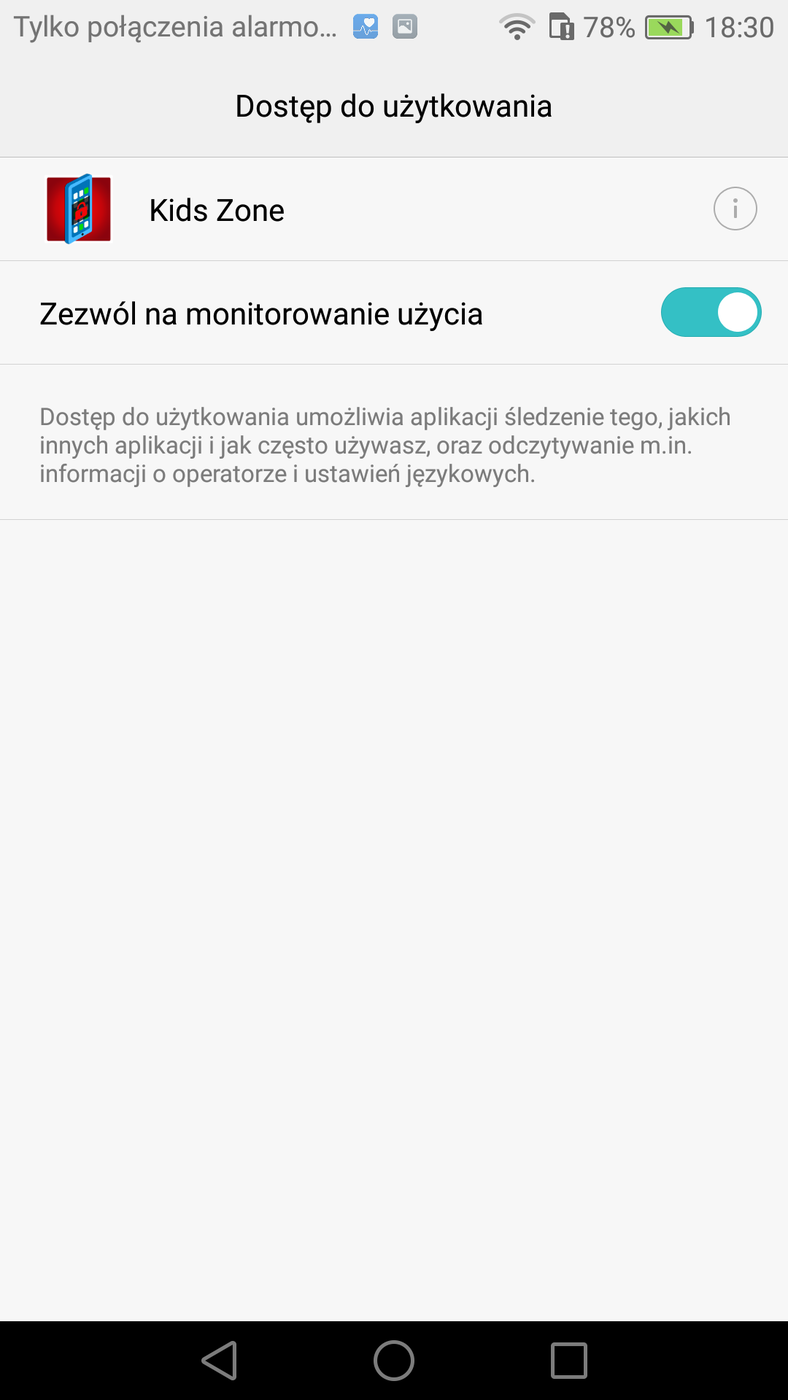The image size is (788, 1400).
Task: Open the Kids Zone app icon
Action: 79,209
